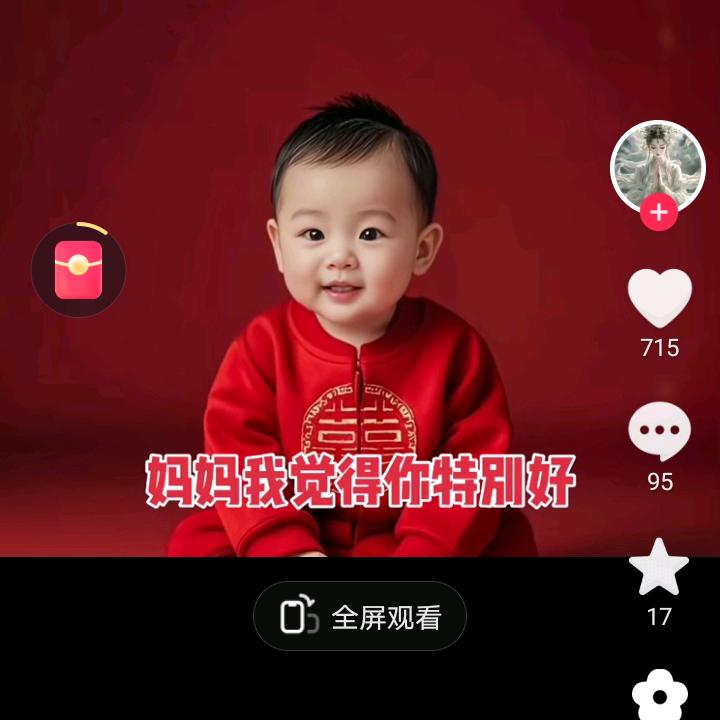Add this video to favorites with the star

[x=659, y=568]
